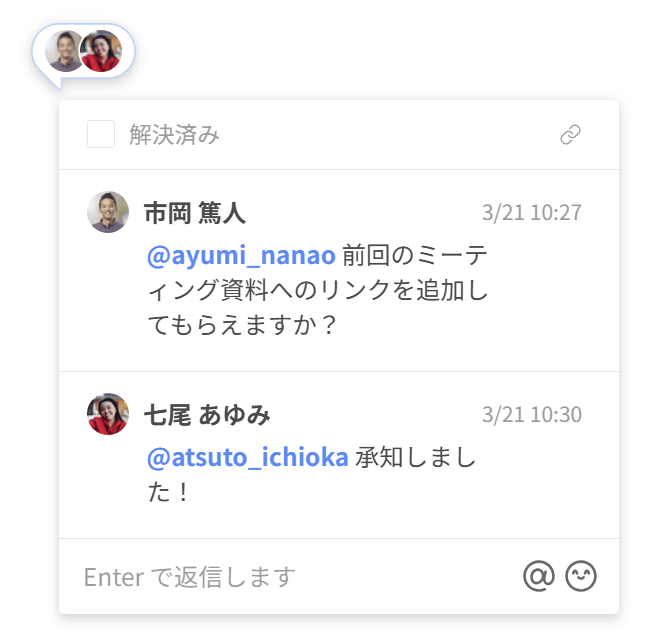Tap the comment bubble with two avatars
663x642 pixels.
point(84,51)
